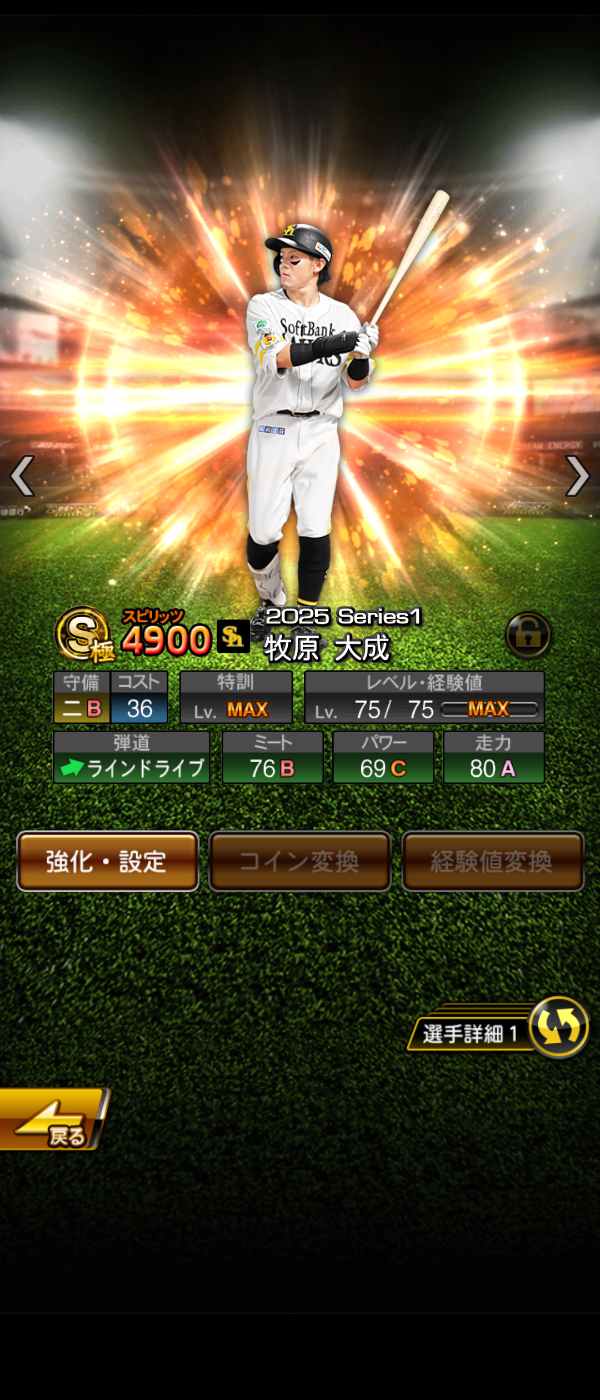Go to the previous player card
This screenshot has width=600, height=1400.
(x=22, y=476)
